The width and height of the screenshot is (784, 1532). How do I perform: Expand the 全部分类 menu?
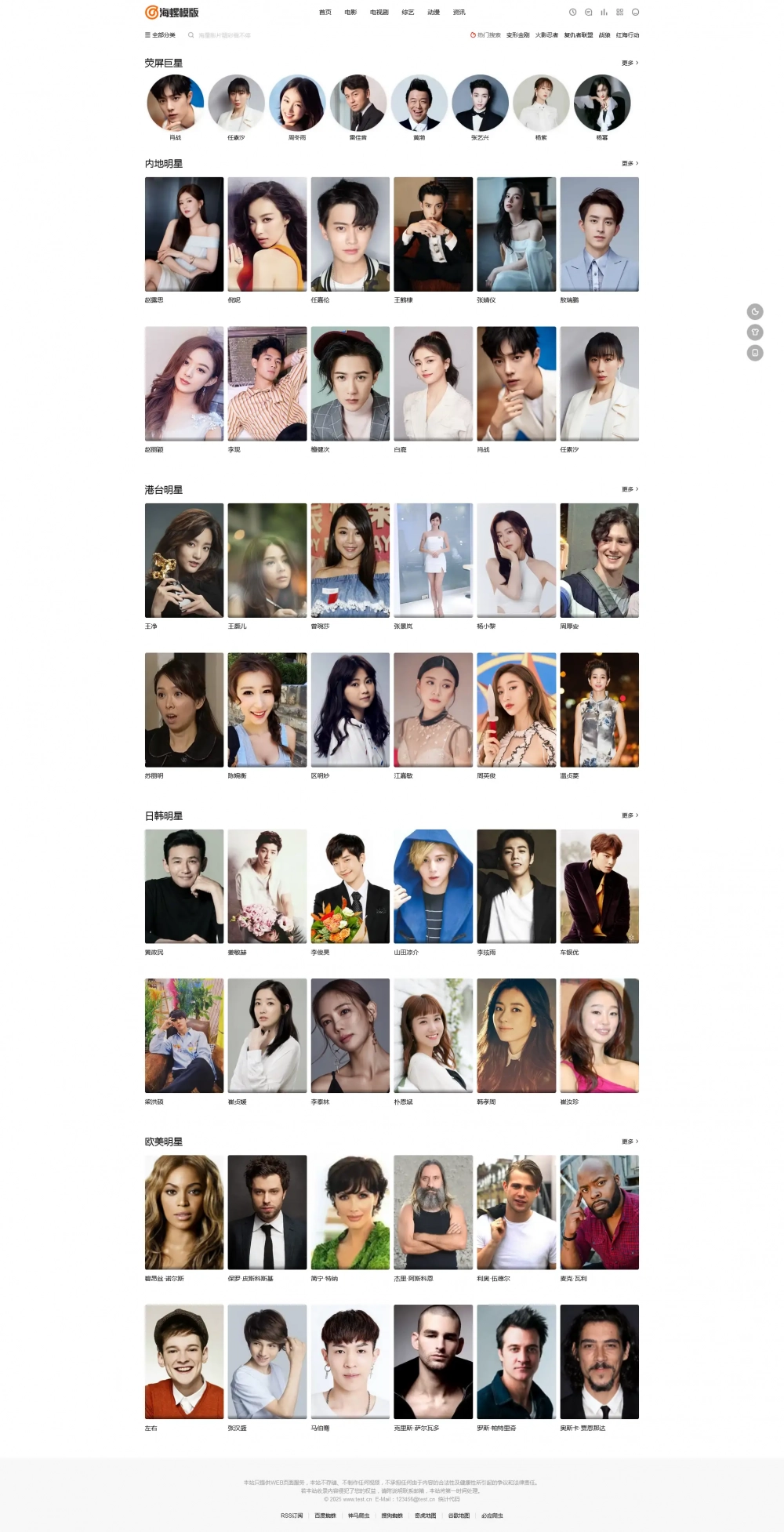tap(160, 35)
